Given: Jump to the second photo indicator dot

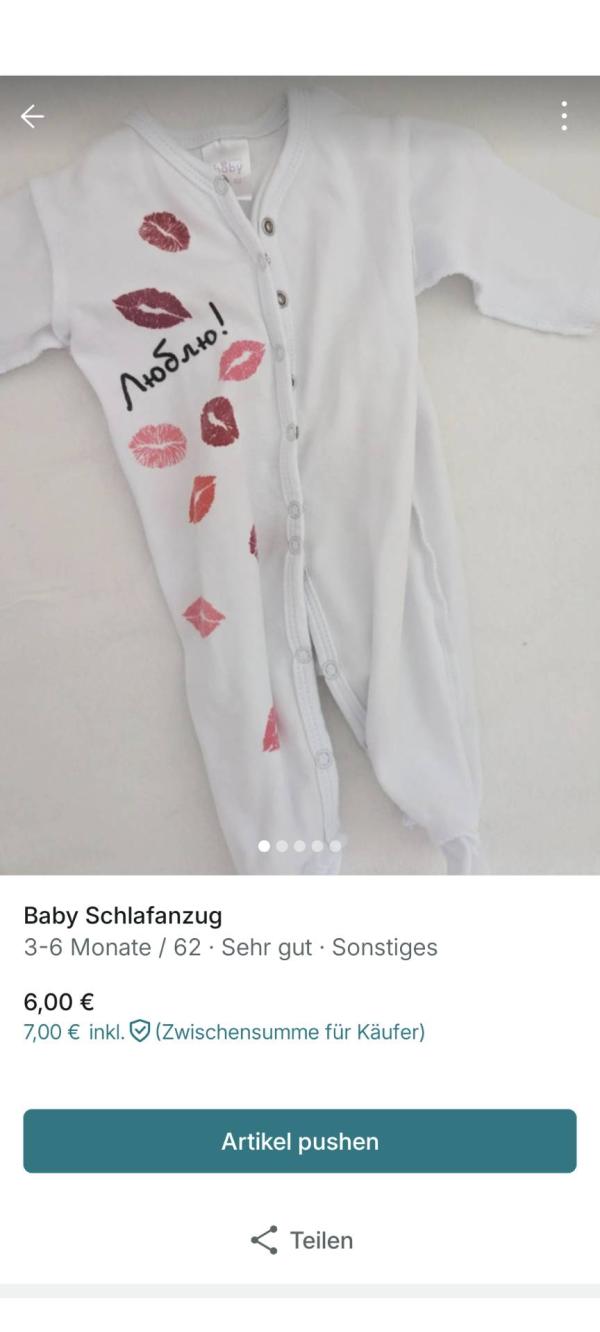Looking at the screenshot, I should pyautogui.click(x=282, y=846).
